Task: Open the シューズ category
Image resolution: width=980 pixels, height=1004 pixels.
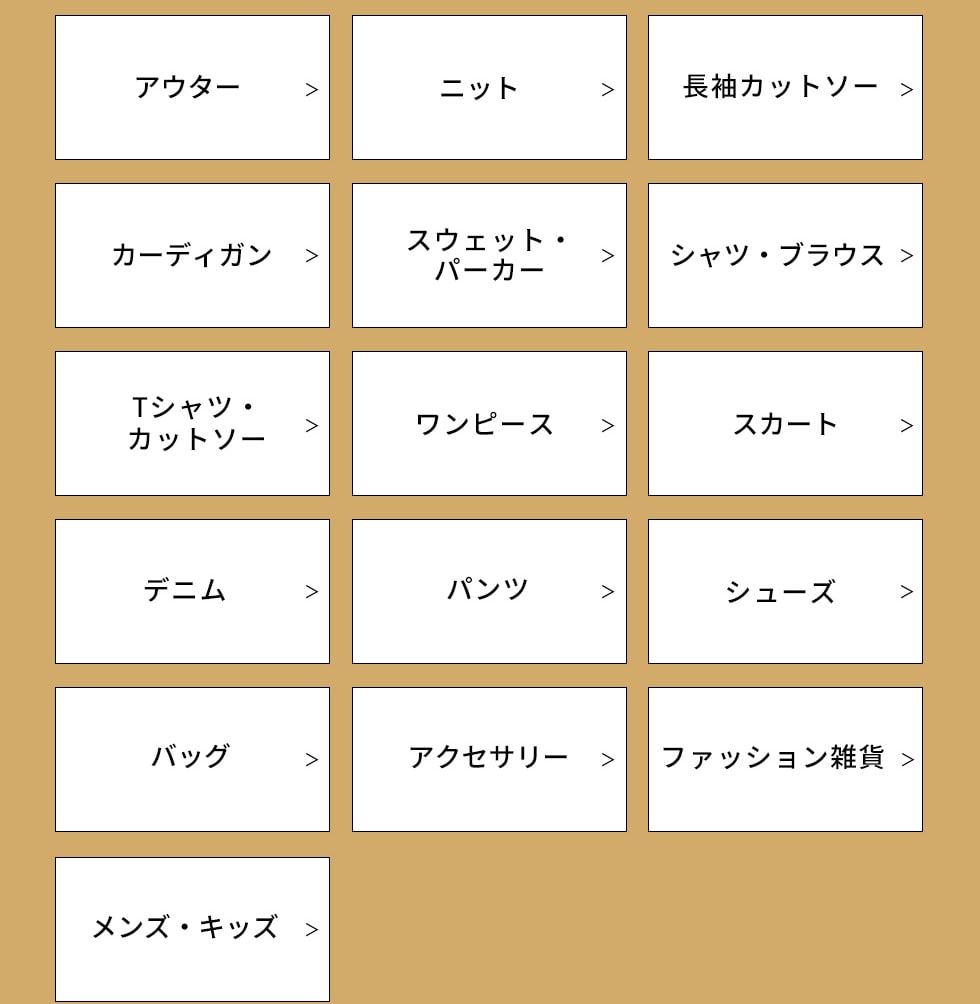Action: click(x=785, y=592)
